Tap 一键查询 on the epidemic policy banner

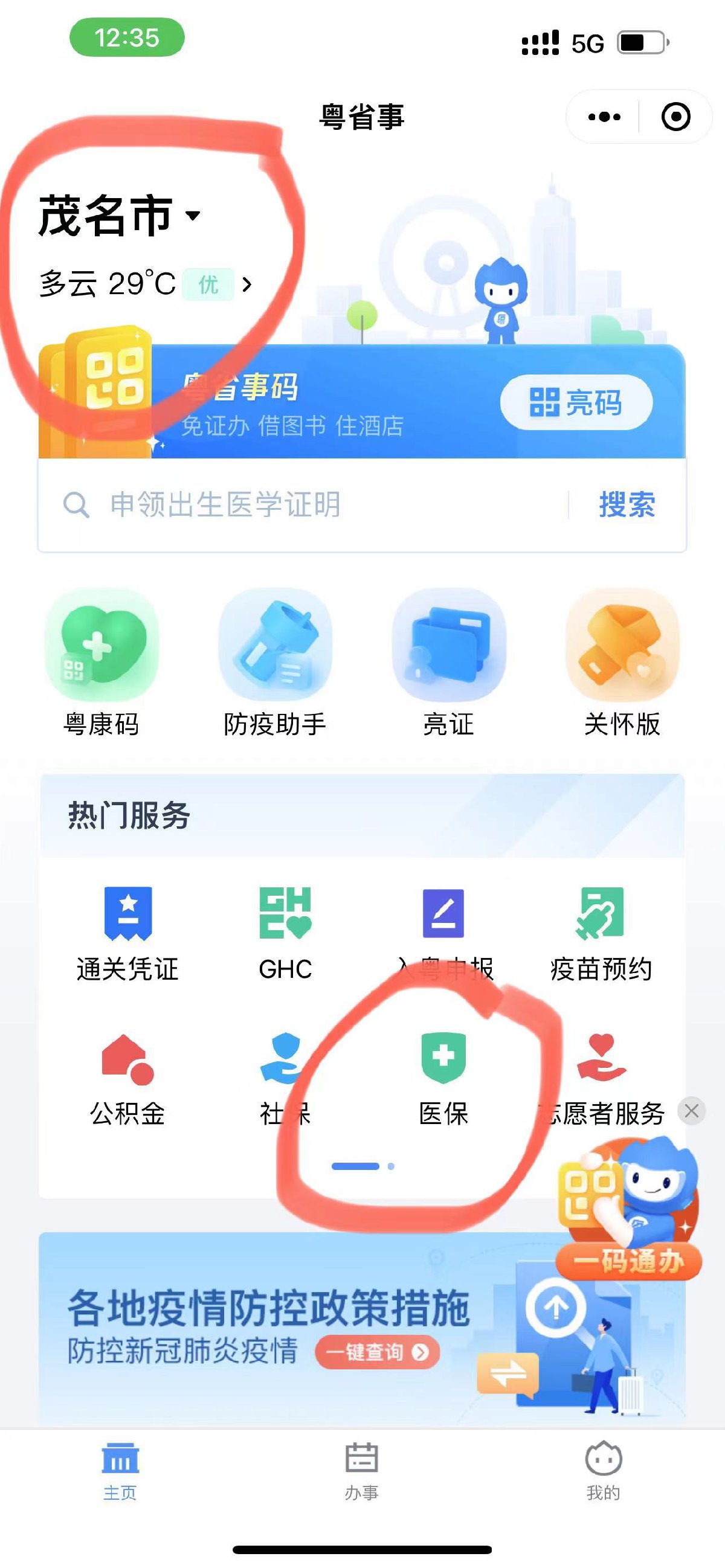[378, 1352]
